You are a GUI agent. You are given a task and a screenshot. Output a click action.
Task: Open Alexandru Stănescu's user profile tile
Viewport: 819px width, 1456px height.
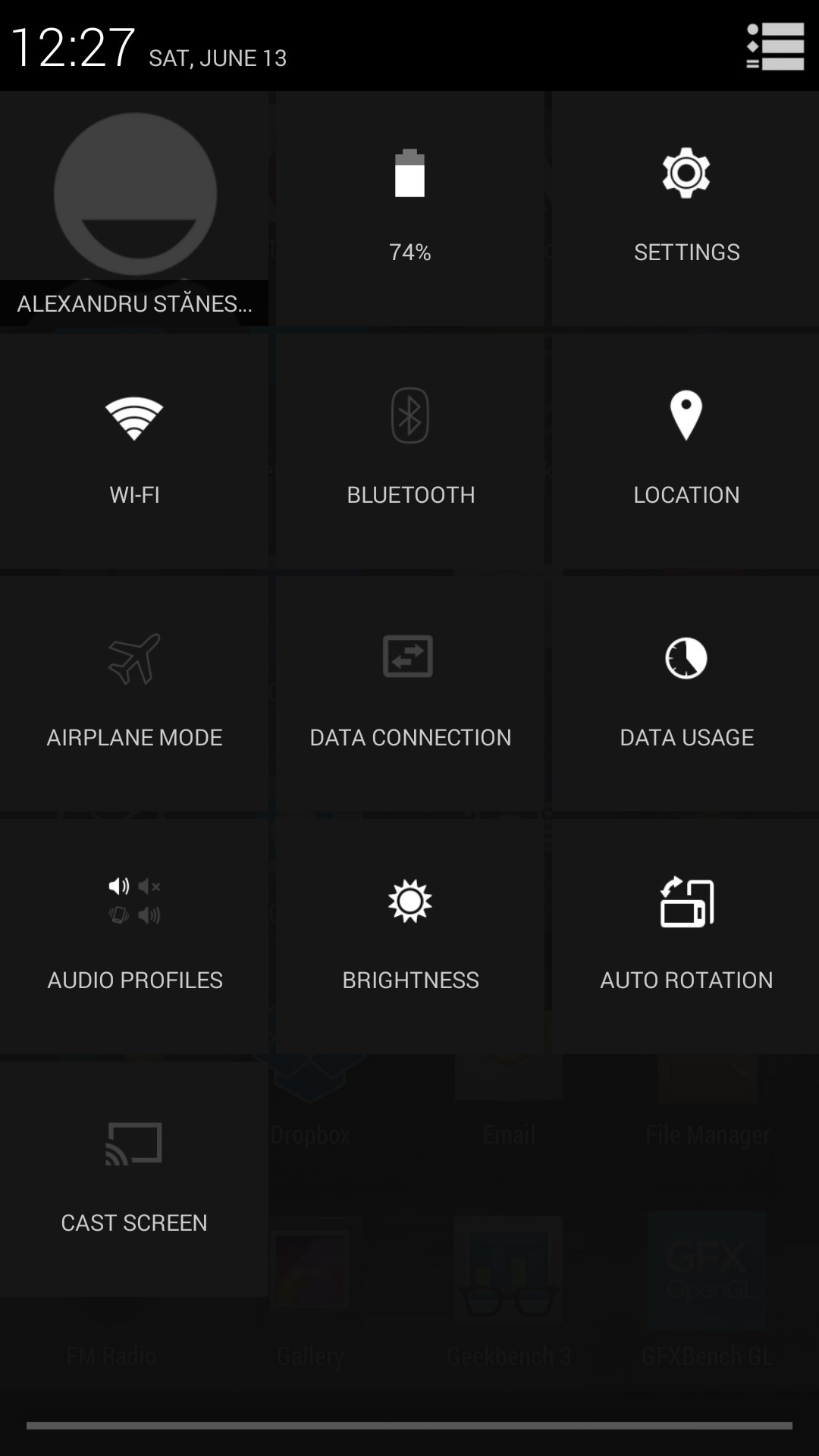(x=134, y=209)
